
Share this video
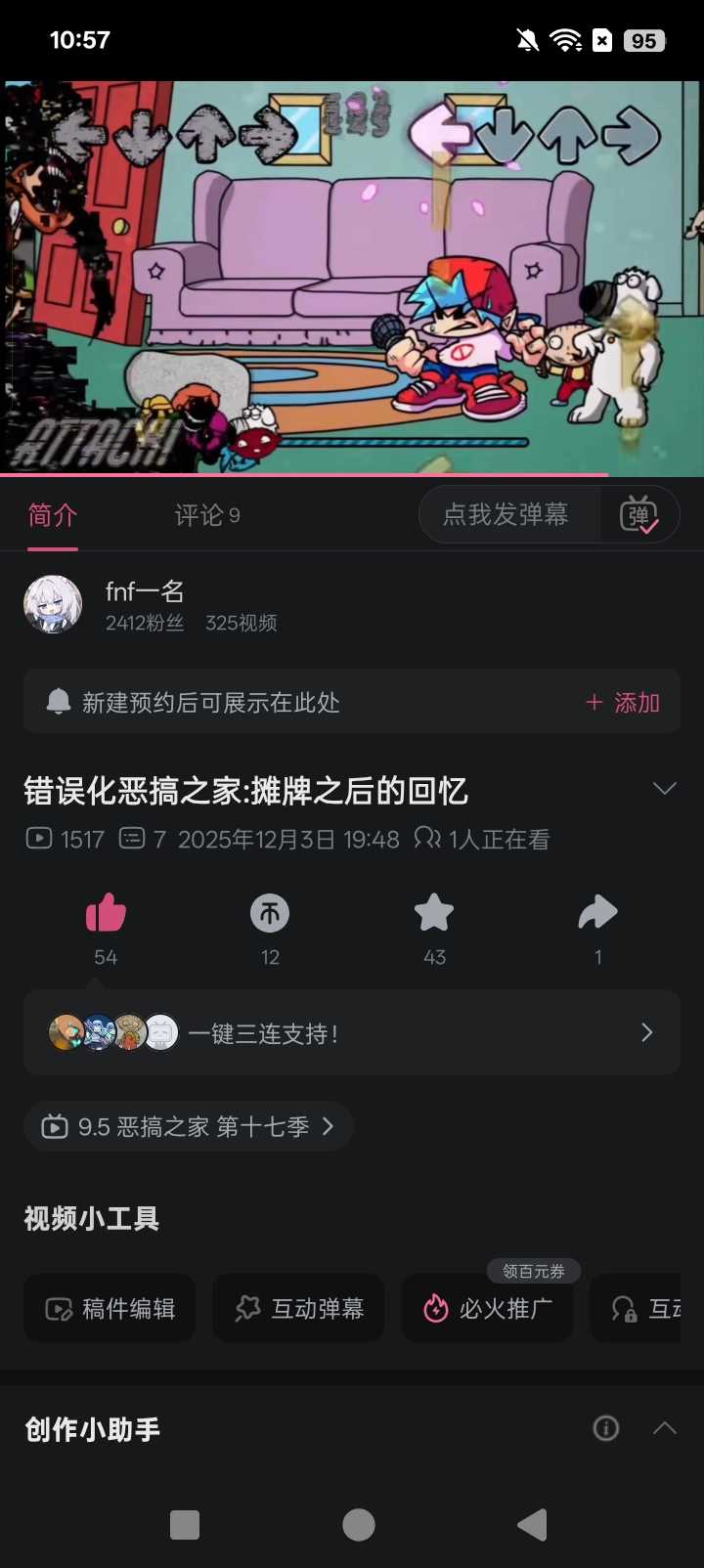point(597,915)
